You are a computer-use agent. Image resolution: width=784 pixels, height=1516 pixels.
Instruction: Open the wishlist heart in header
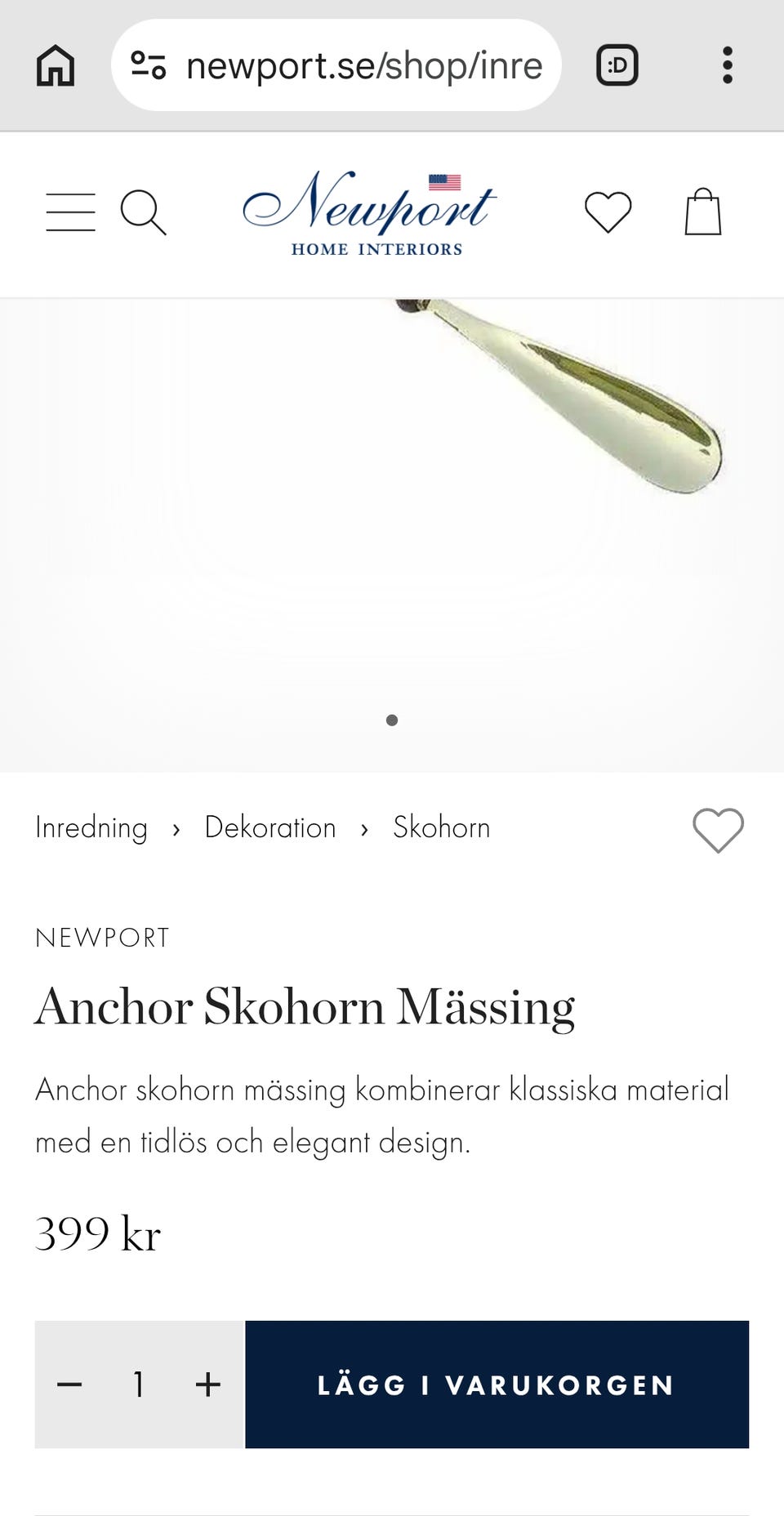pos(608,212)
